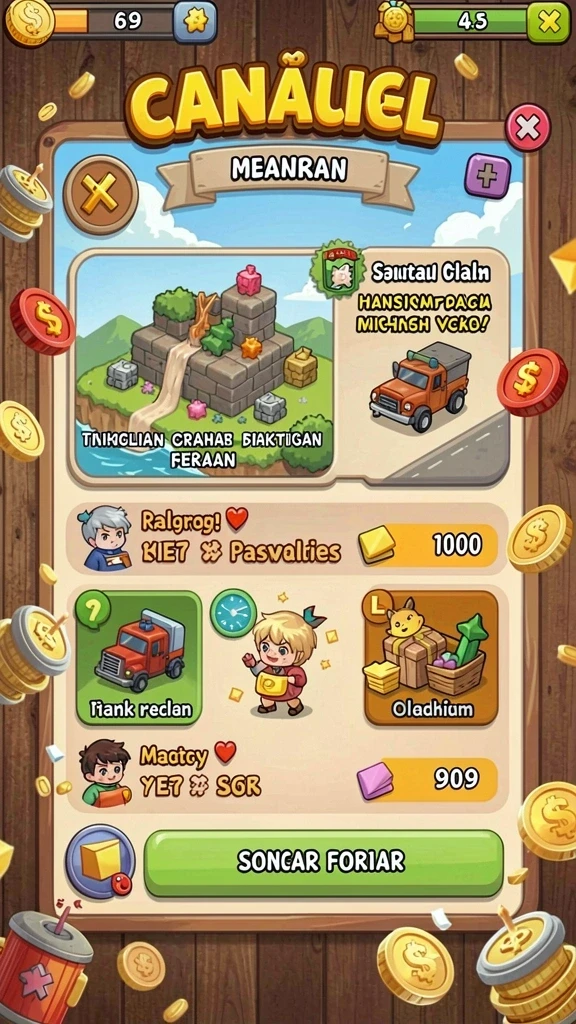Open the yellow cube icon button

(100, 862)
